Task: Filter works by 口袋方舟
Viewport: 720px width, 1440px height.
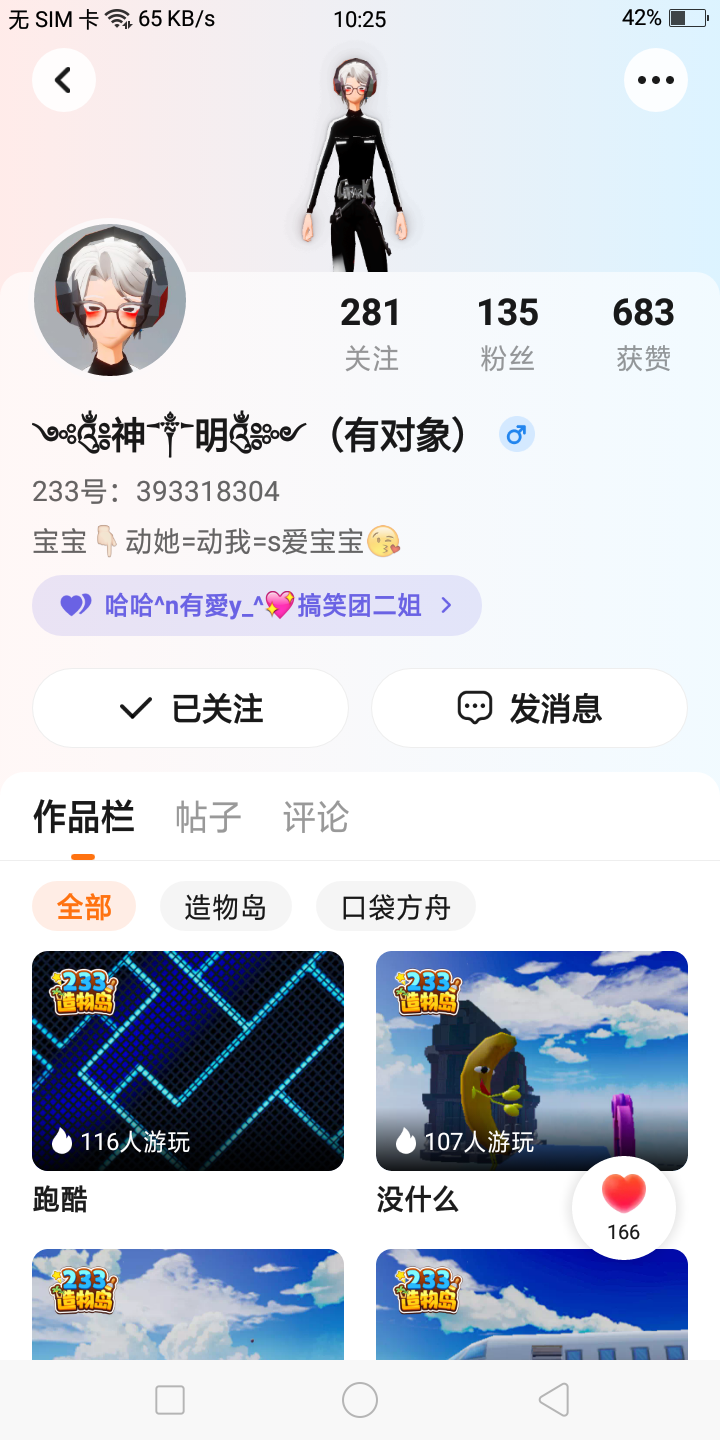Action: pyautogui.click(x=396, y=907)
